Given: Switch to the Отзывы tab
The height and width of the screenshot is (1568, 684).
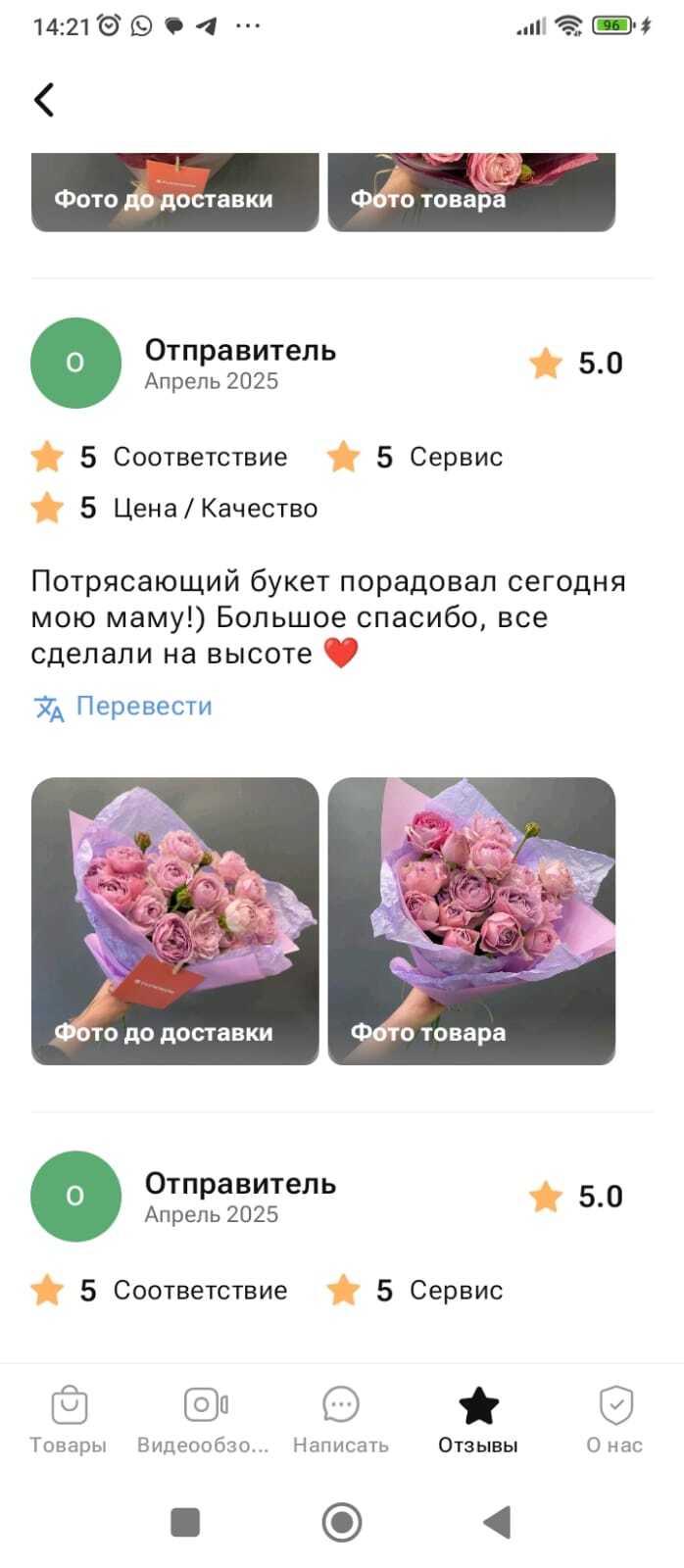Looking at the screenshot, I should click(478, 1419).
